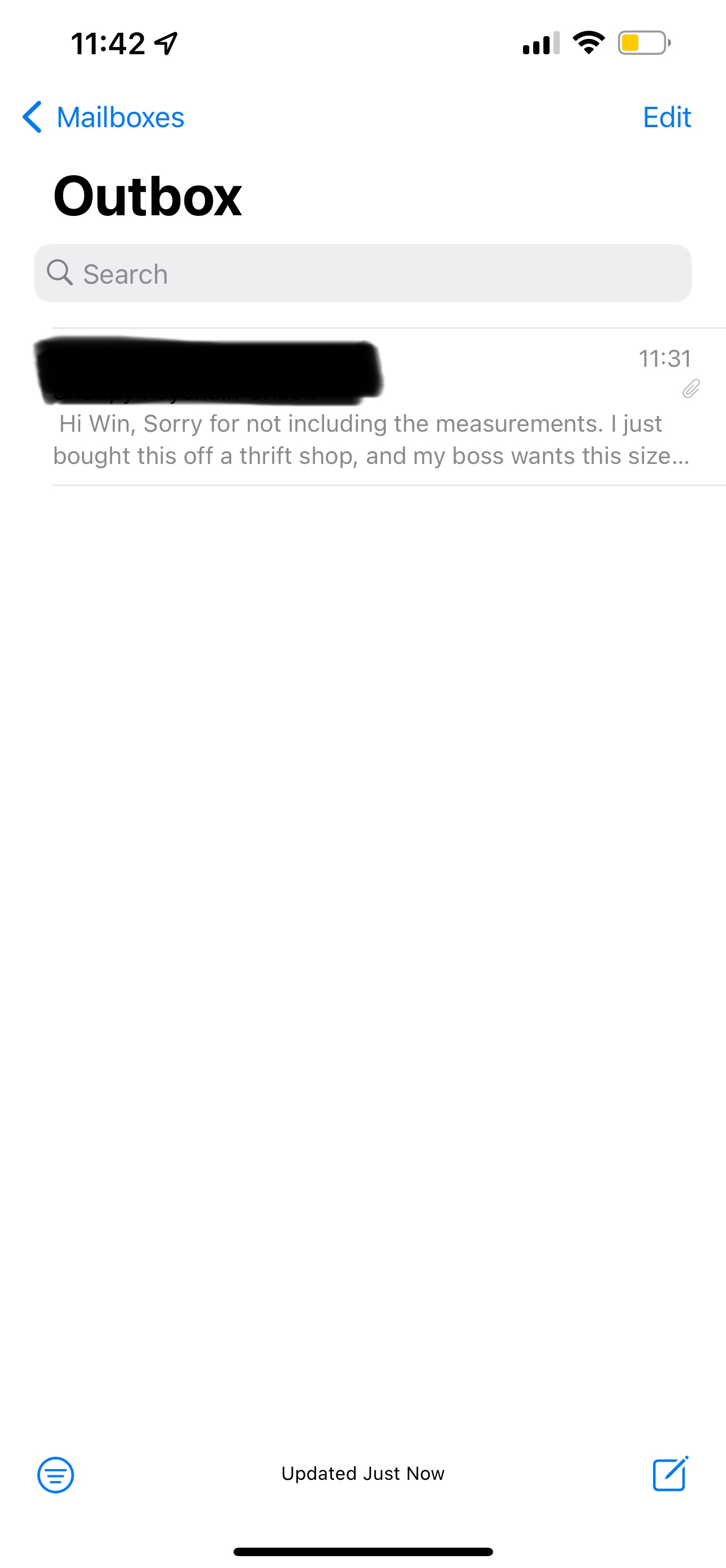Compose a new email
Image resolution: width=726 pixels, height=1568 pixels.
[670, 1473]
